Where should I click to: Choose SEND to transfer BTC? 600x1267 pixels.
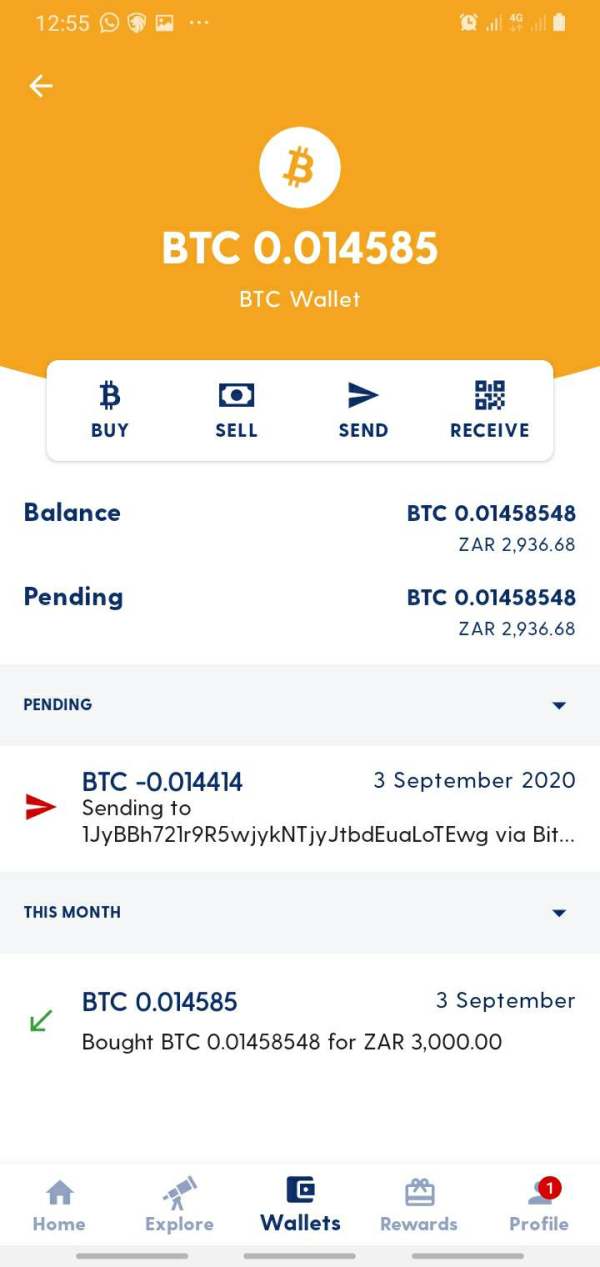pos(363,410)
